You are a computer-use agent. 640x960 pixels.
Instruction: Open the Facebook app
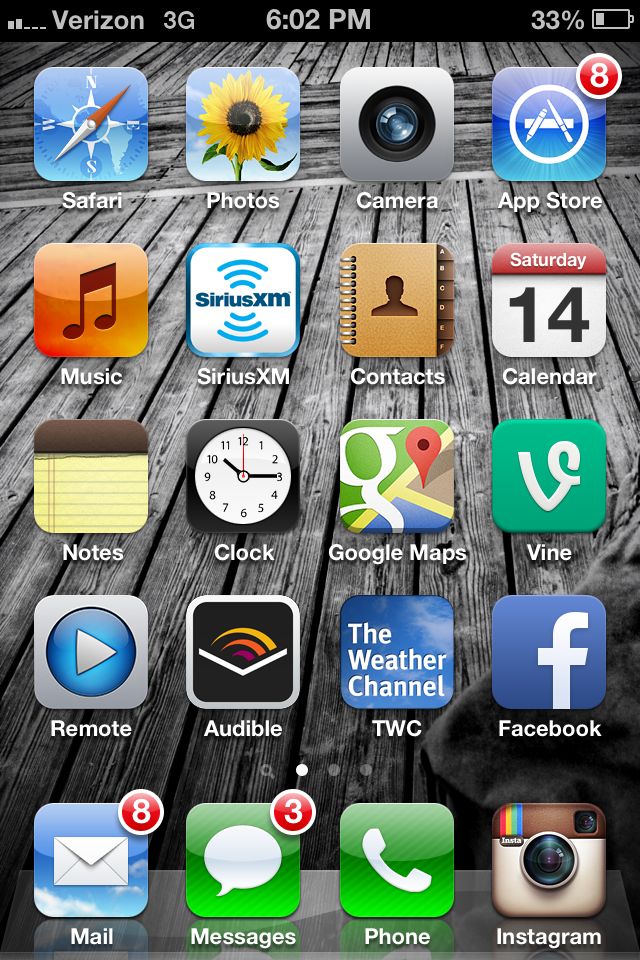click(549, 652)
